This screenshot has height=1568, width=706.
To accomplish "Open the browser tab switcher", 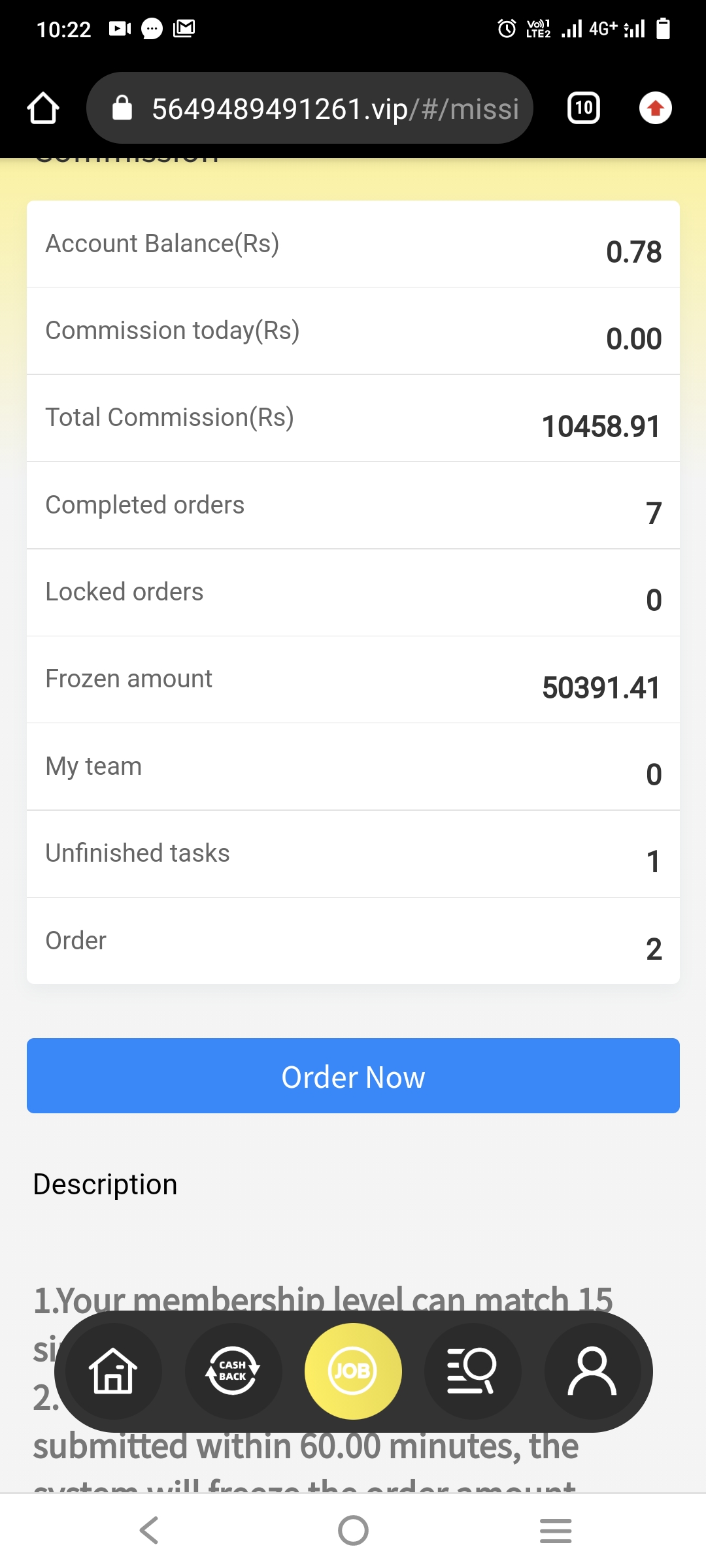I will 584,108.
